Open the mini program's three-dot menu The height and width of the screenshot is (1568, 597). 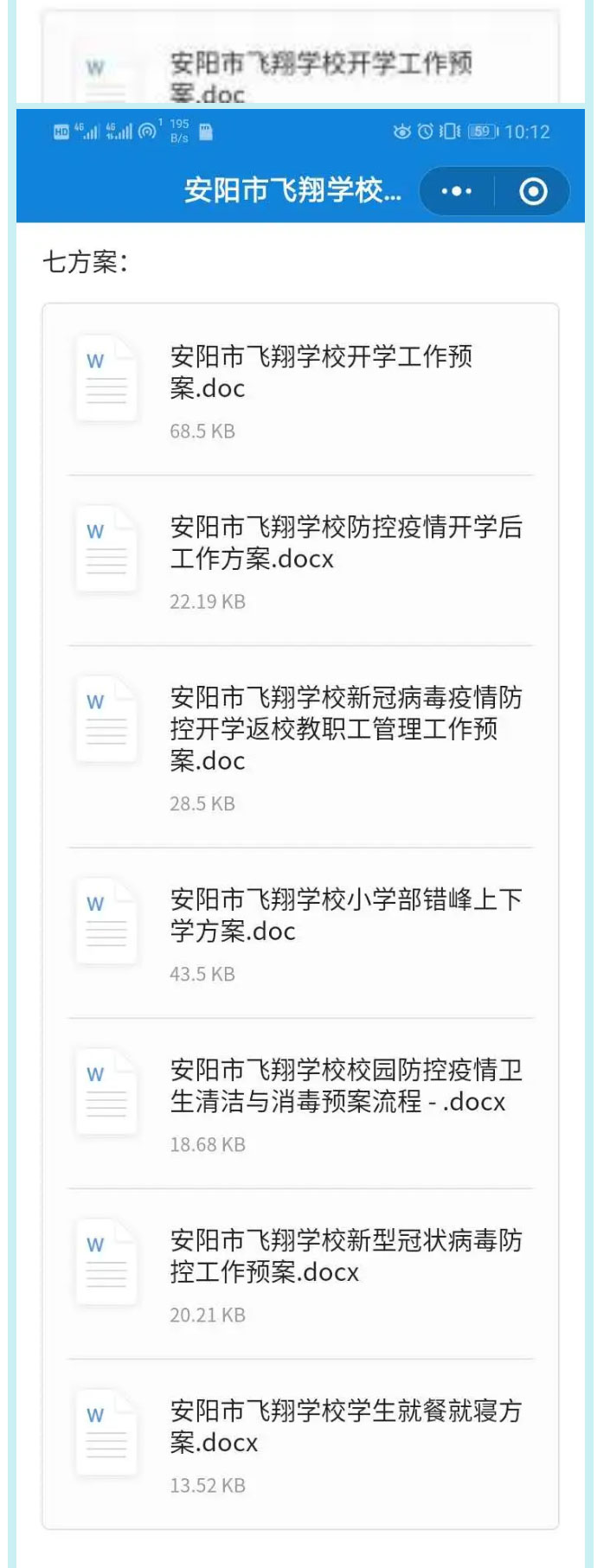(x=456, y=191)
